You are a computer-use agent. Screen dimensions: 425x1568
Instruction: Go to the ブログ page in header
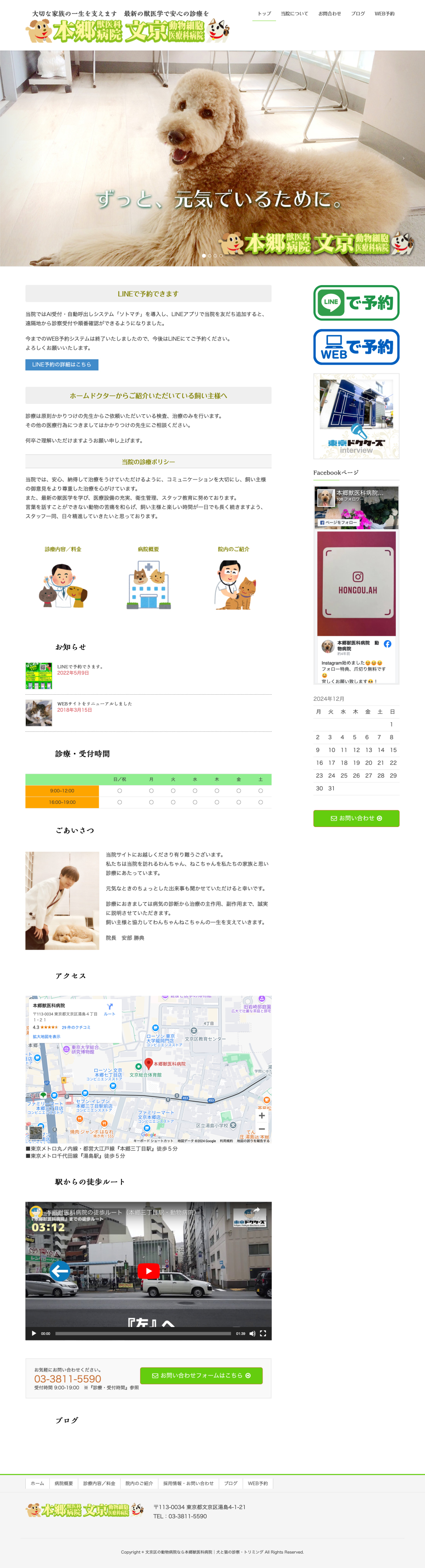point(357,14)
